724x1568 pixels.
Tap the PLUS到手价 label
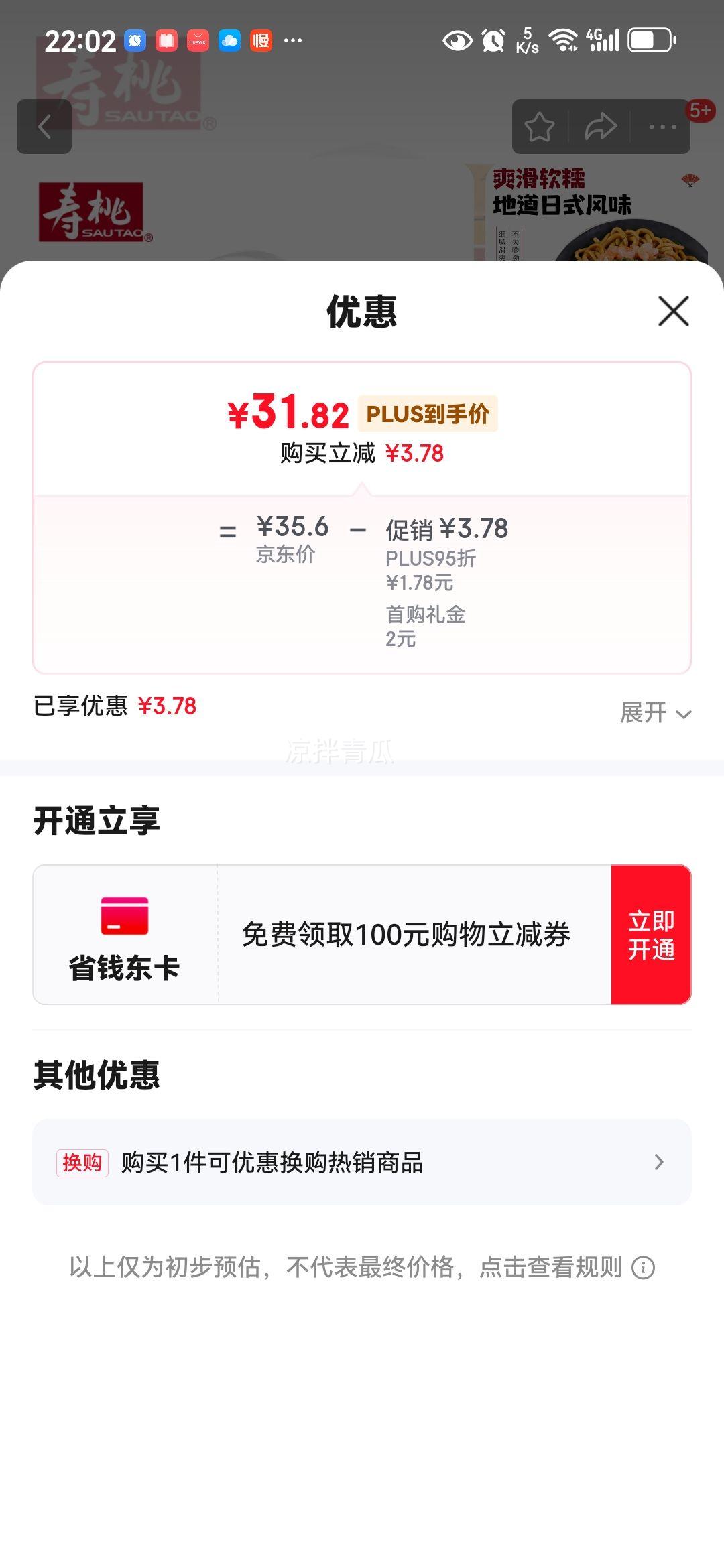427,414
